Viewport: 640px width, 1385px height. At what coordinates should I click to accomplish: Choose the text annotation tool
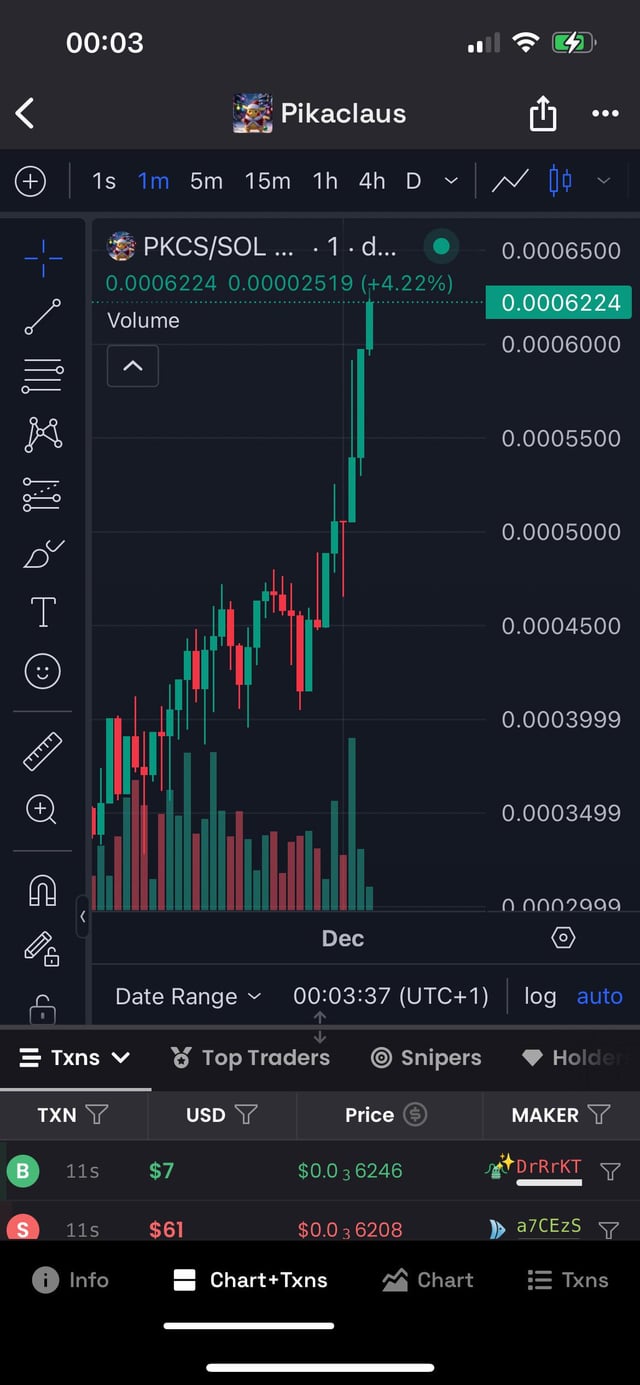pyautogui.click(x=43, y=611)
